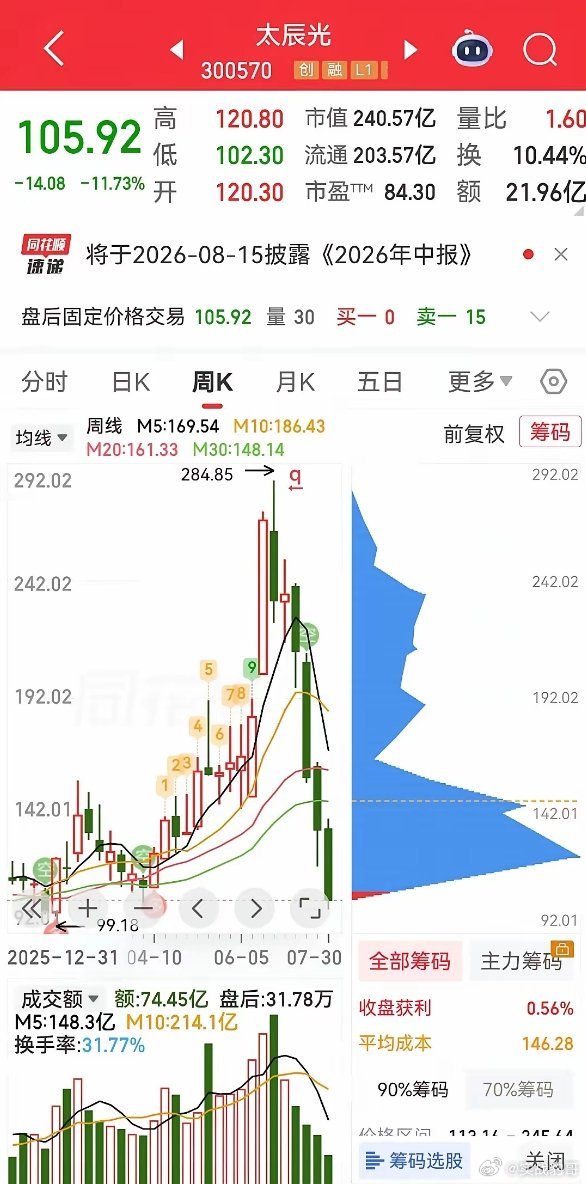586x1184 pixels.
Task: Switch to the 日K tab
Action: point(131,382)
